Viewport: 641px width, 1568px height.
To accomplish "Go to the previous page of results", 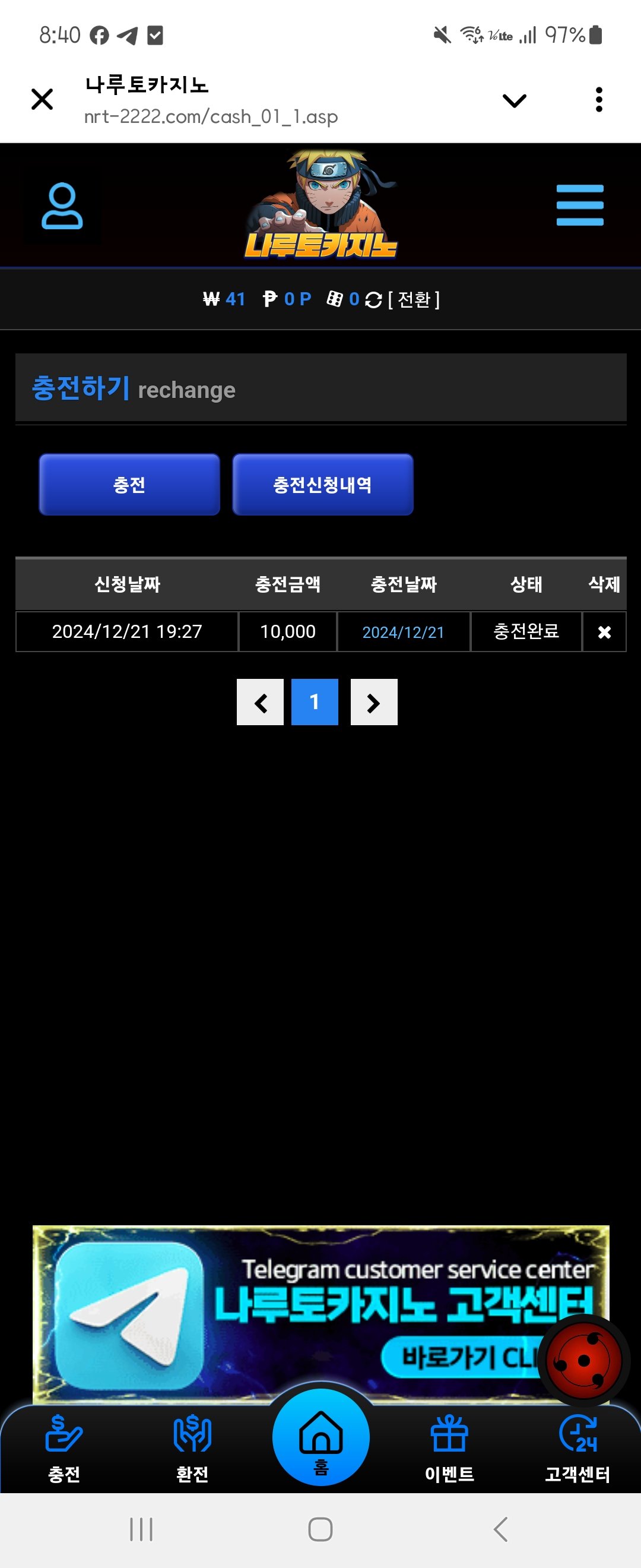I will click(x=261, y=703).
